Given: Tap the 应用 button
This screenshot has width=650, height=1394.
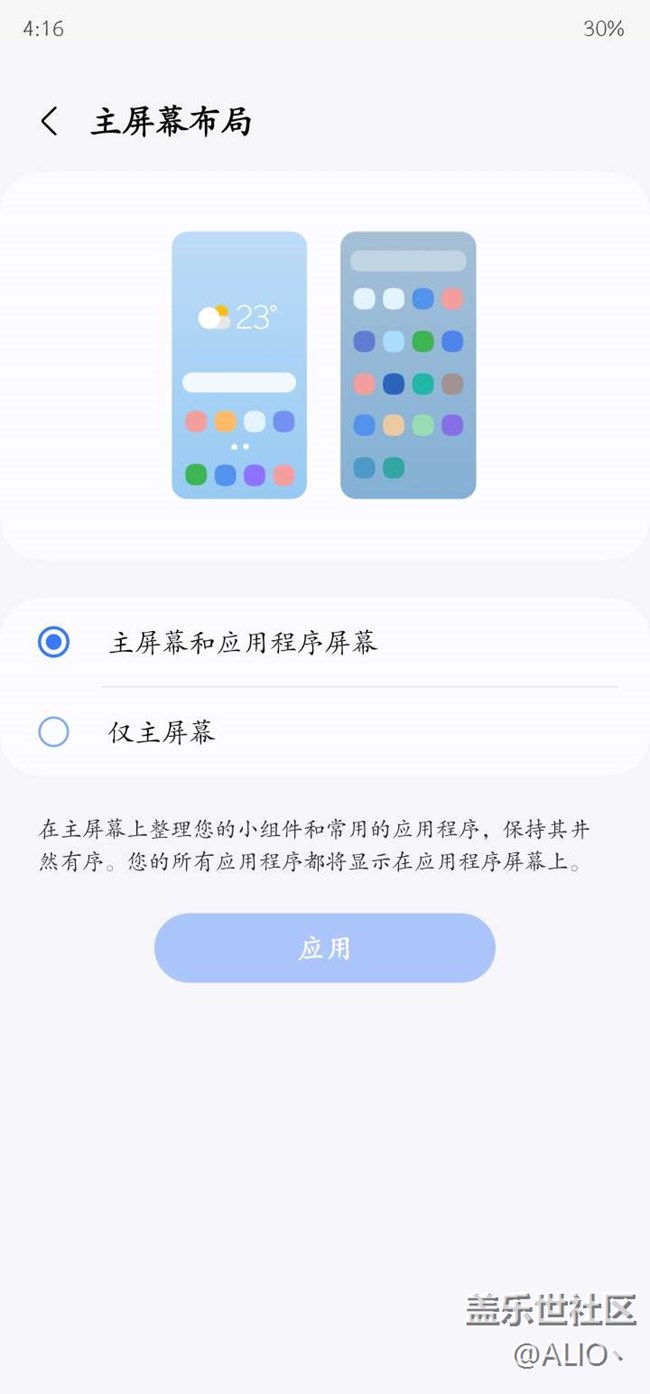Looking at the screenshot, I should pos(325,948).
